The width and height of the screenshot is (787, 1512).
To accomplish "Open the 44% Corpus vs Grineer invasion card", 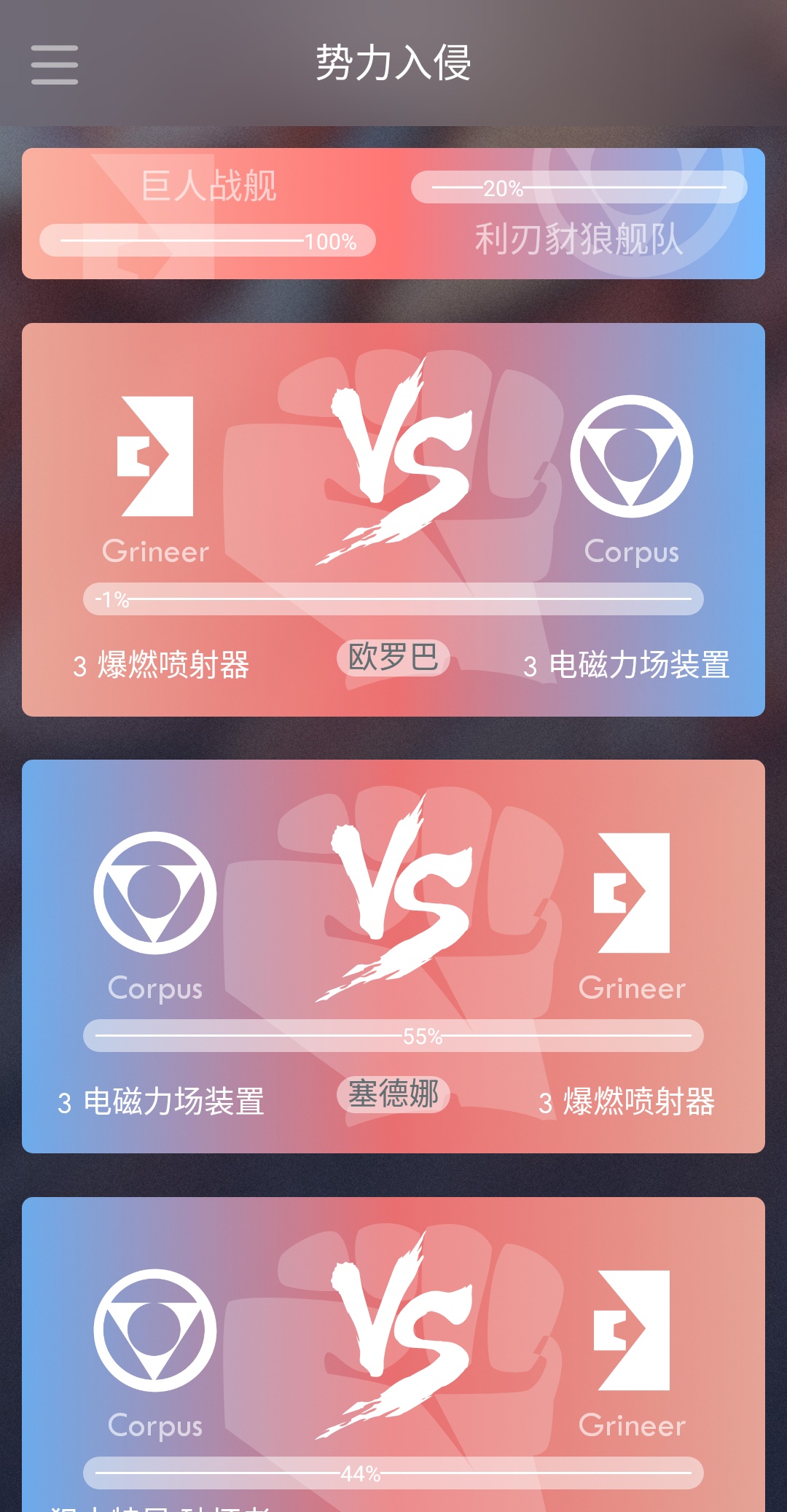I will pos(393,1356).
